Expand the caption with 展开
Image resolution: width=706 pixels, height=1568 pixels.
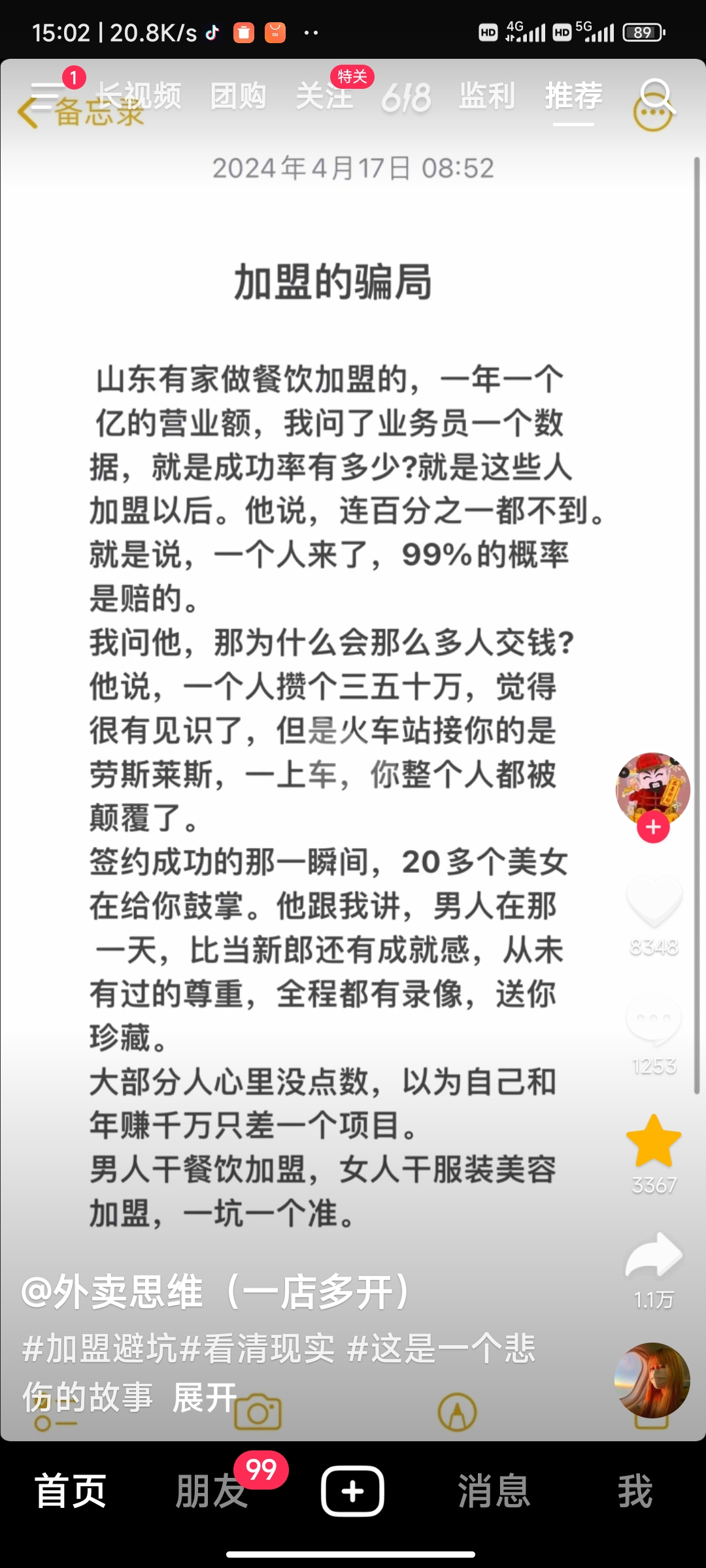tap(204, 1397)
